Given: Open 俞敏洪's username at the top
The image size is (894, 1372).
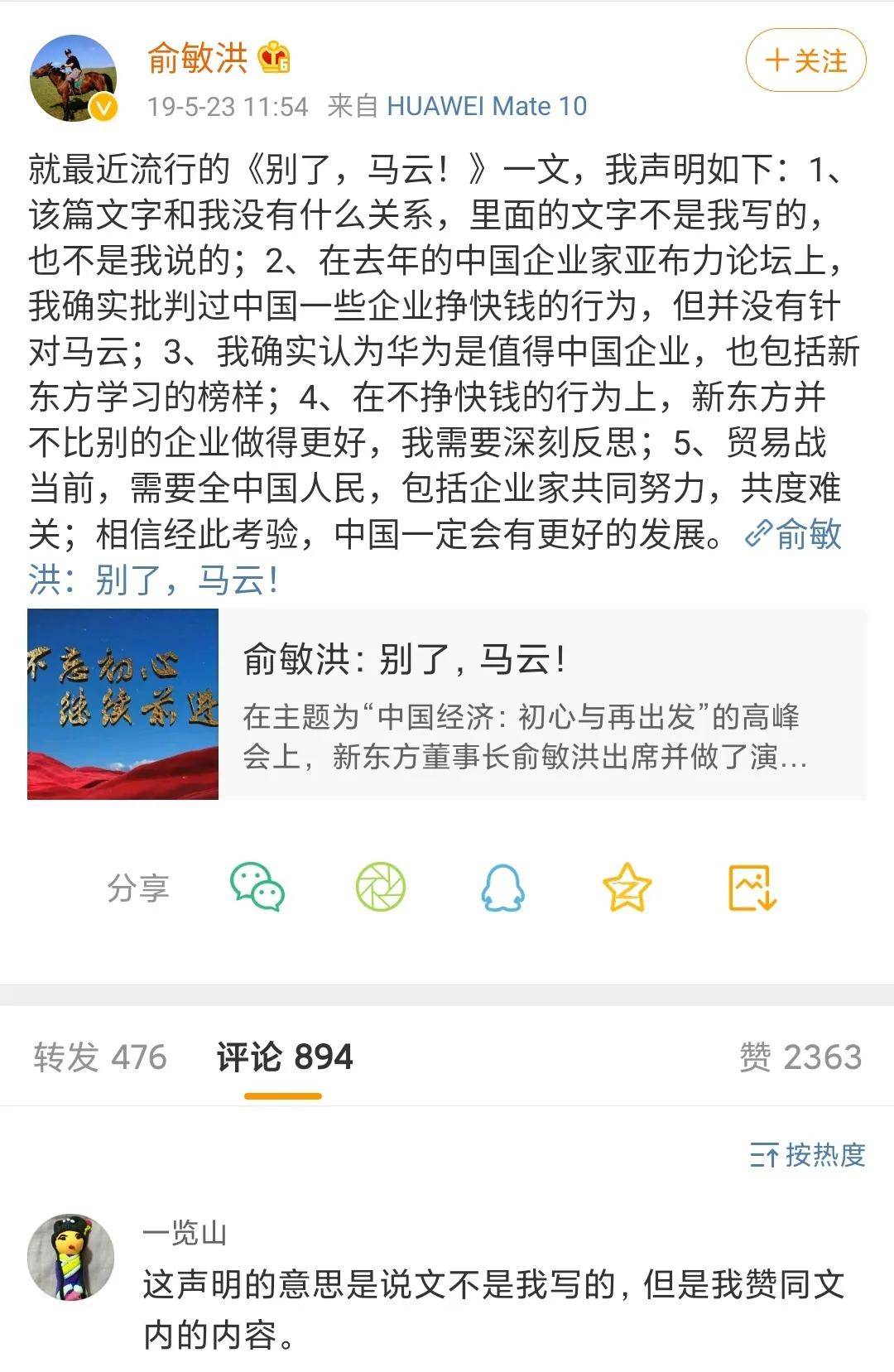Looking at the screenshot, I should (x=197, y=58).
